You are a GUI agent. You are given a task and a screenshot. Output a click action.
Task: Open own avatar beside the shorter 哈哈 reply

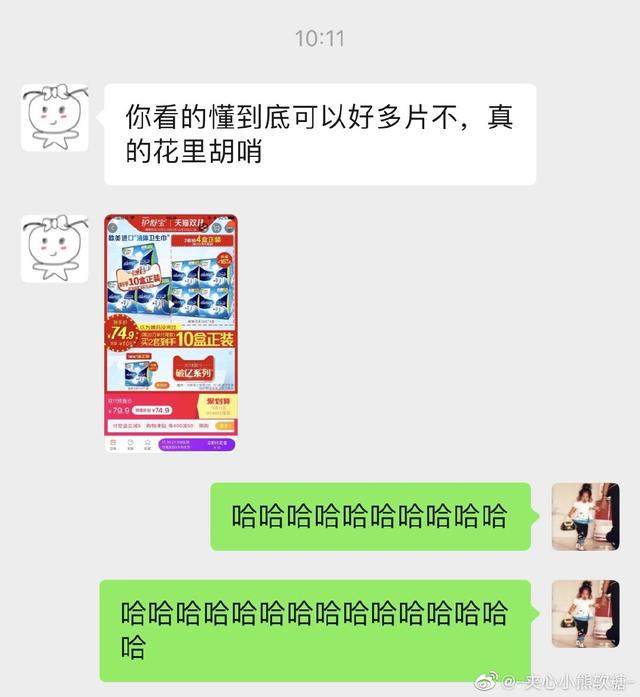(x=585, y=516)
